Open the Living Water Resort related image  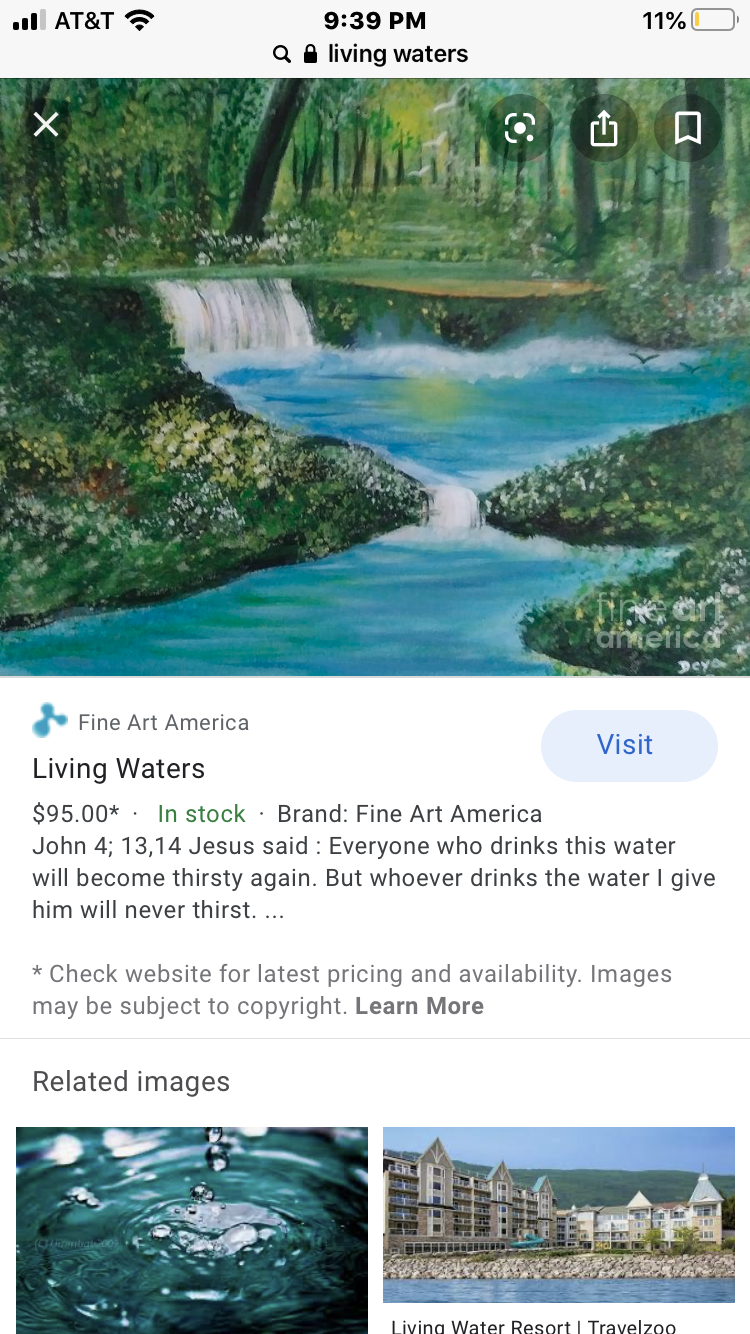(x=559, y=1215)
